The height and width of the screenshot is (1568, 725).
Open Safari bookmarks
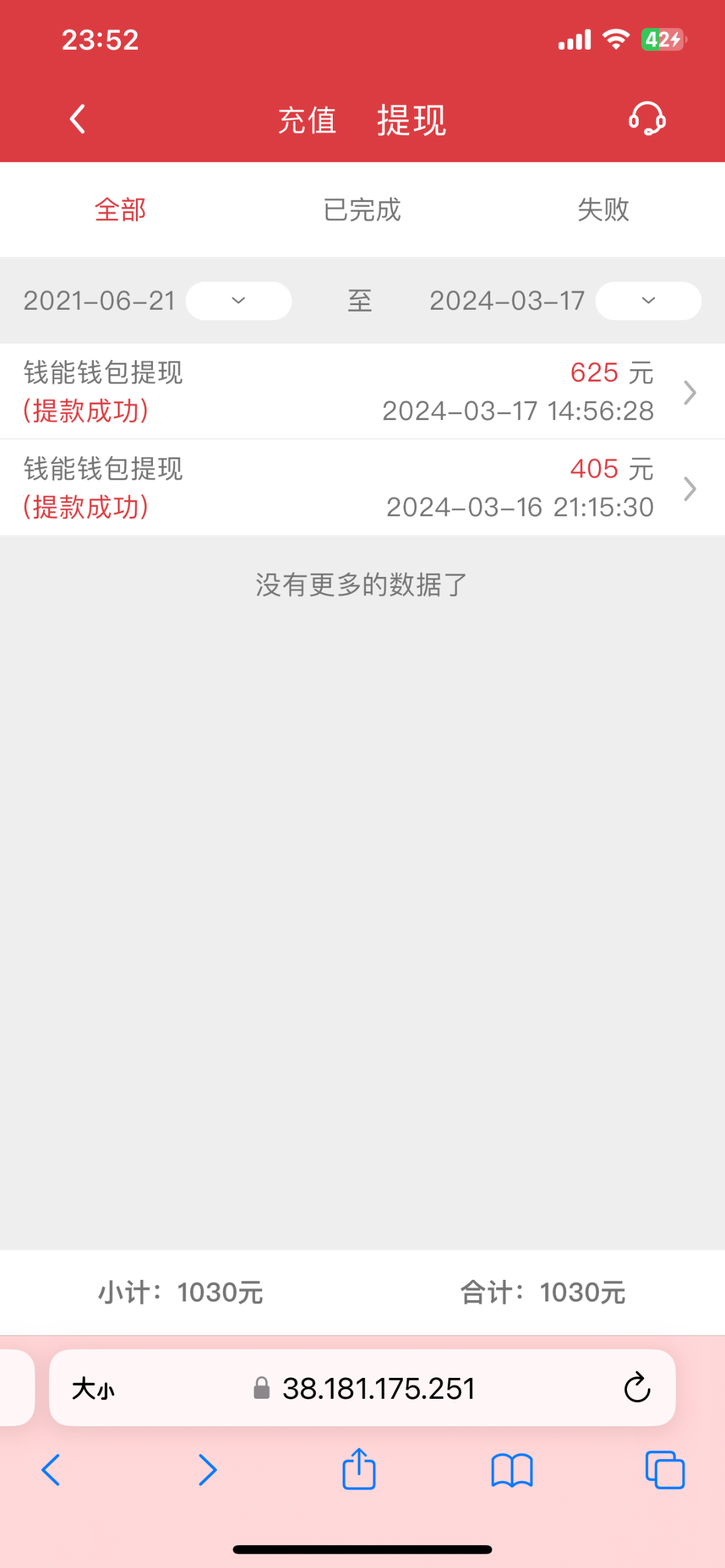(x=512, y=1471)
